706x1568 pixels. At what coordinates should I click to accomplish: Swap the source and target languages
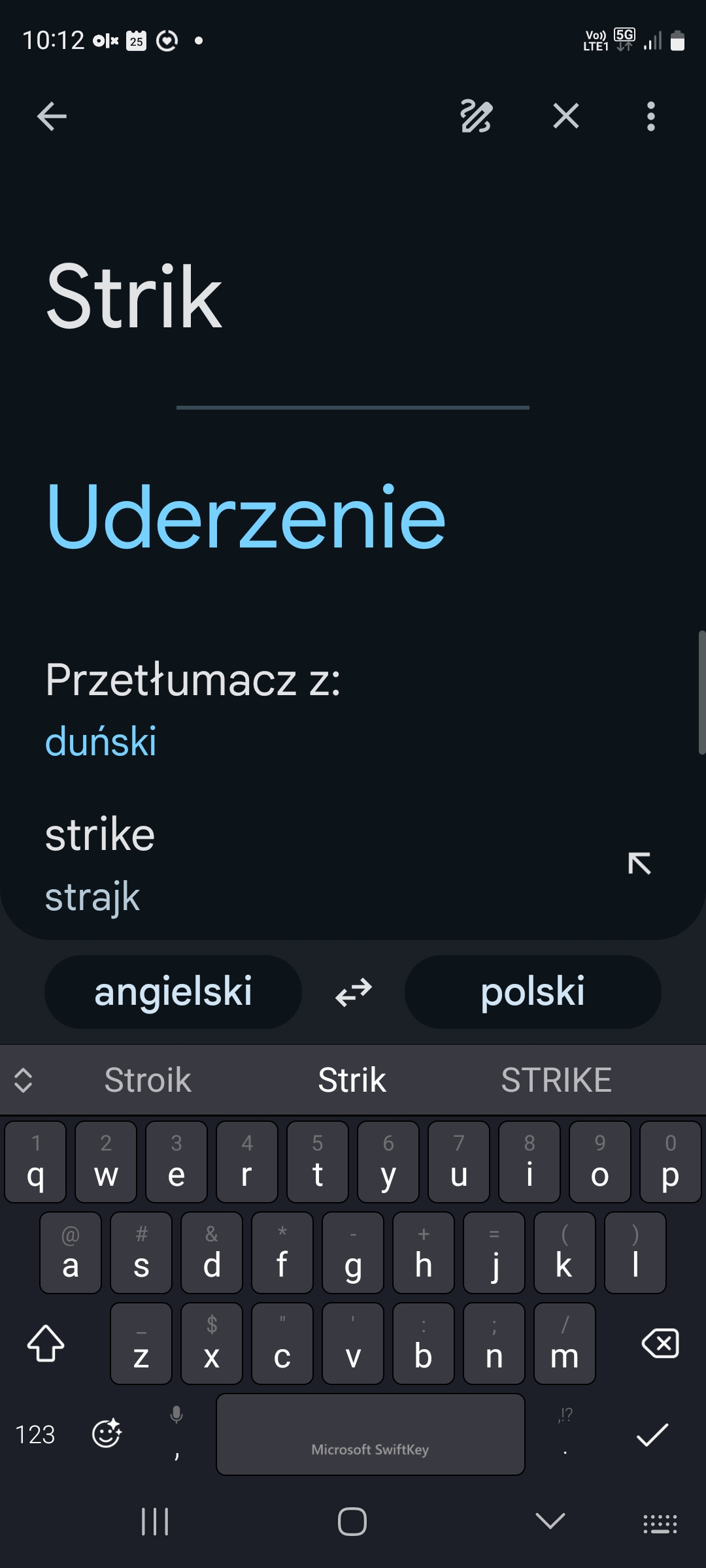click(x=353, y=992)
